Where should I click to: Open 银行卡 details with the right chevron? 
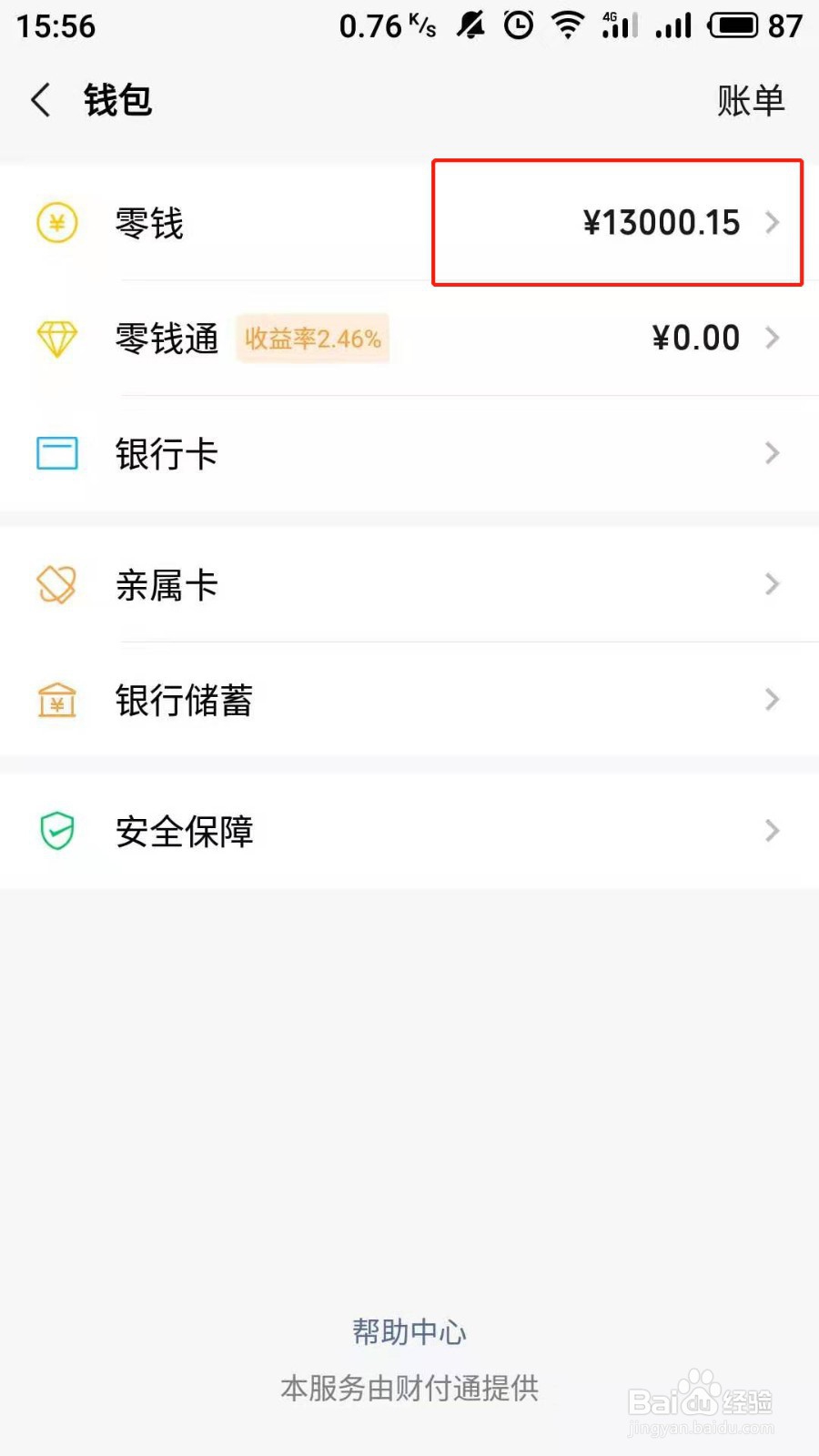tap(773, 452)
